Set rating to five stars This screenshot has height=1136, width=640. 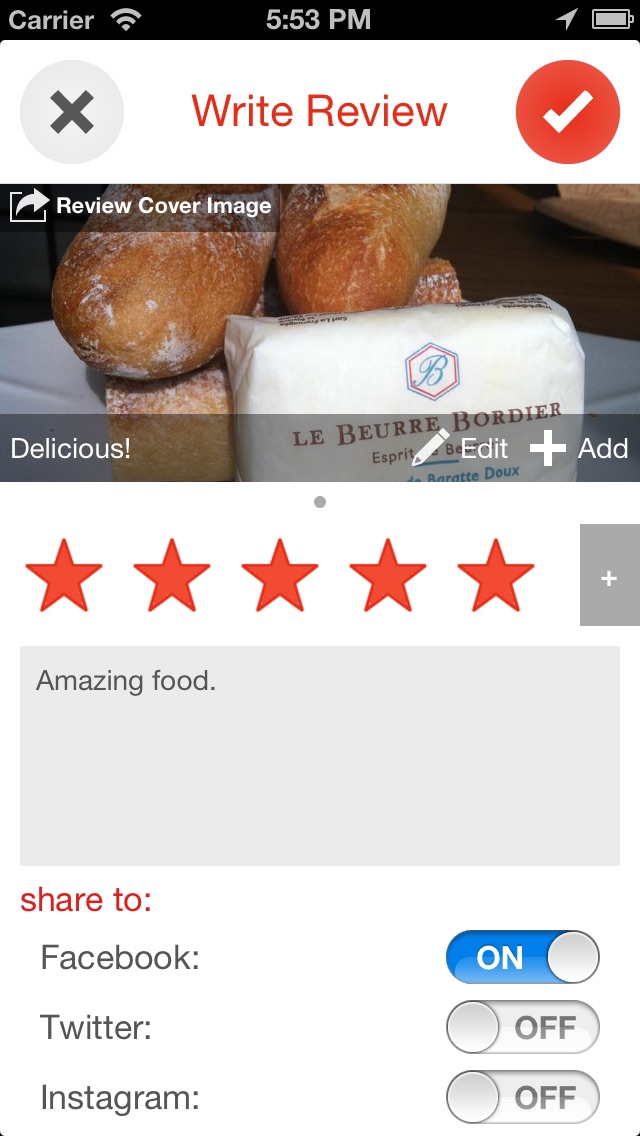(496, 576)
